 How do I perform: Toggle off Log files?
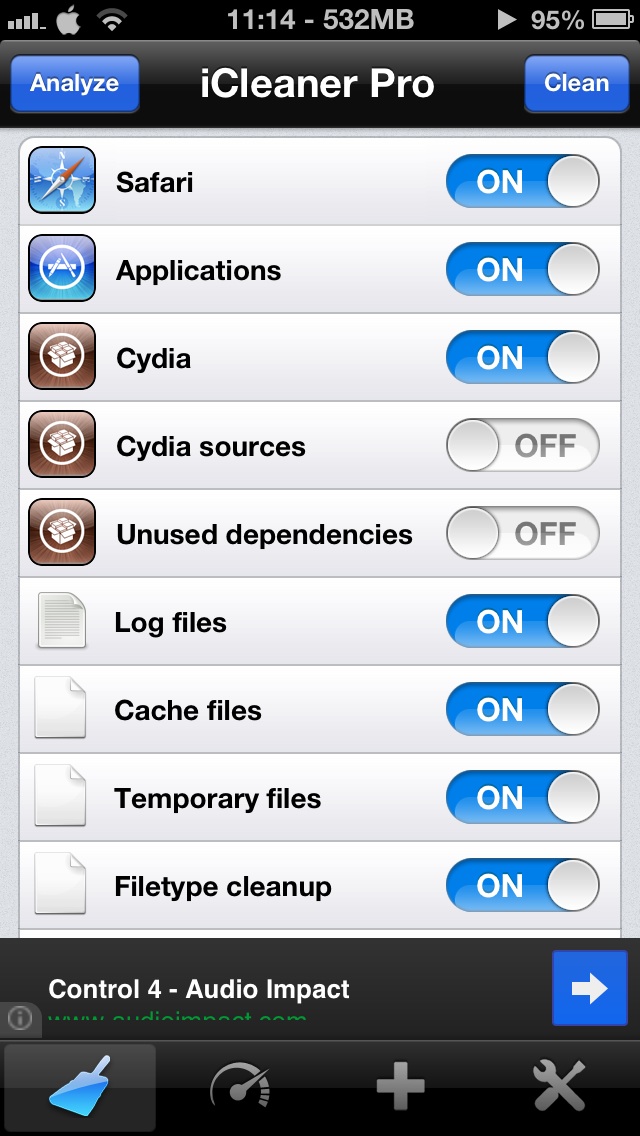click(x=523, y=622)
